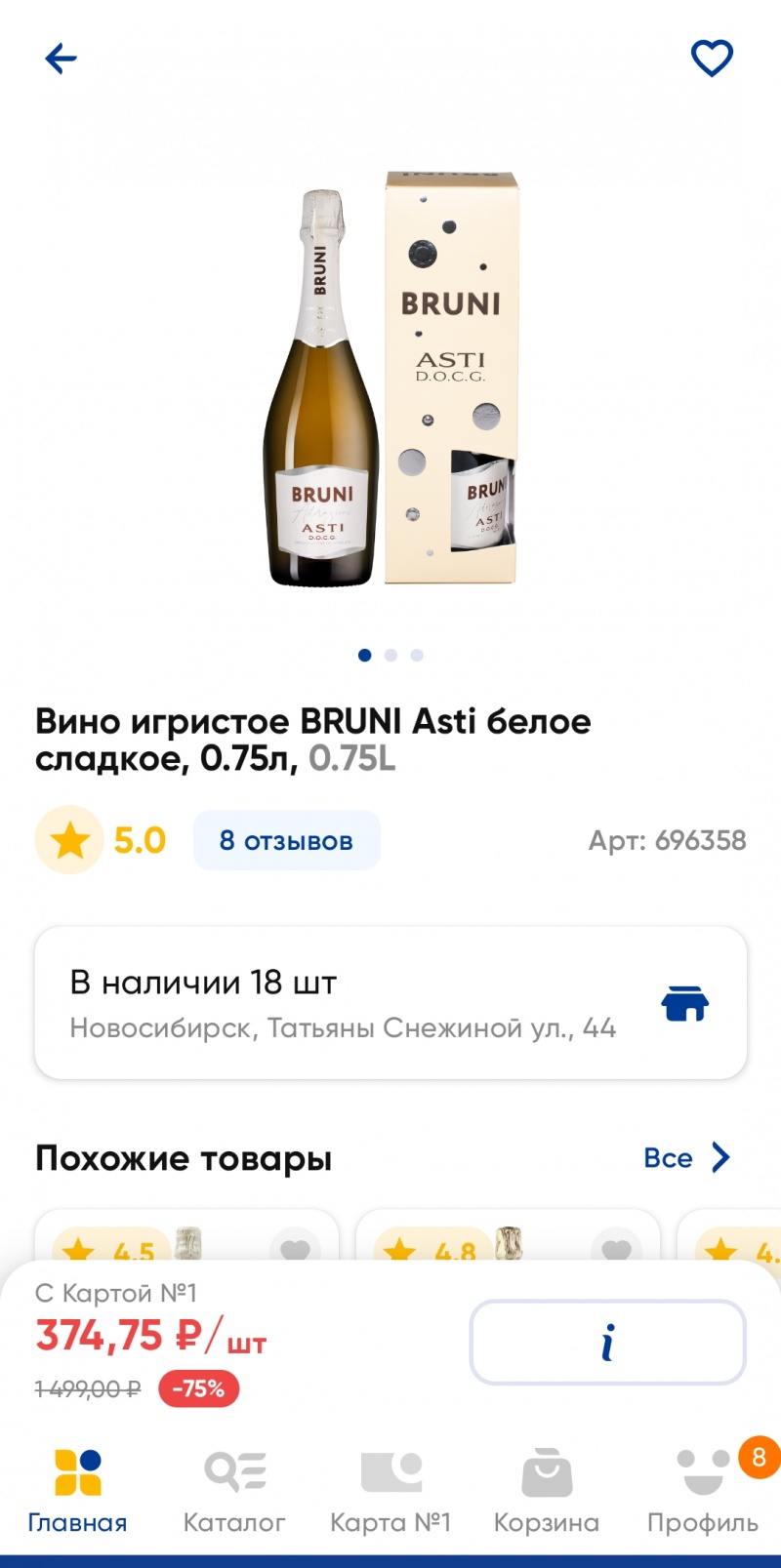Viewport: 781px width, 1568px height.
Task: Switch to the Главная tab
Action: (x=77, y=1490)
